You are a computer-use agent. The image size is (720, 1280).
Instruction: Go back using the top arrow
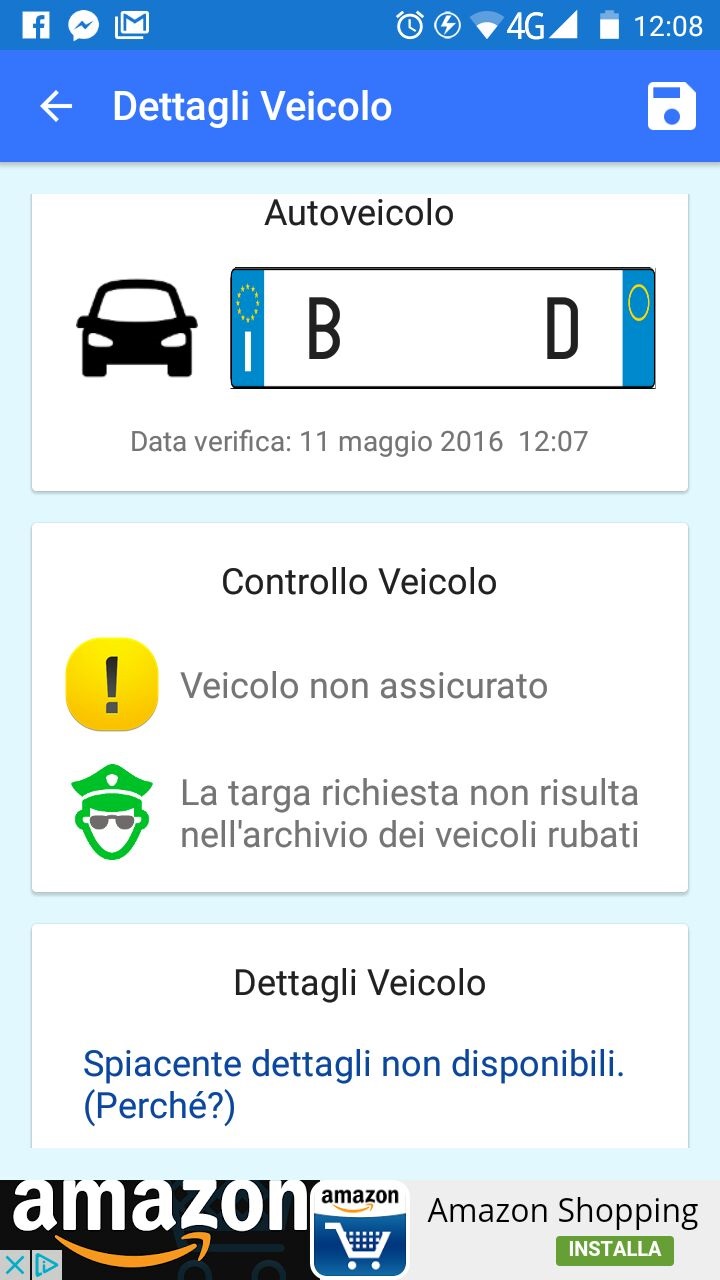pyautogui.click(x=57, y=107)
